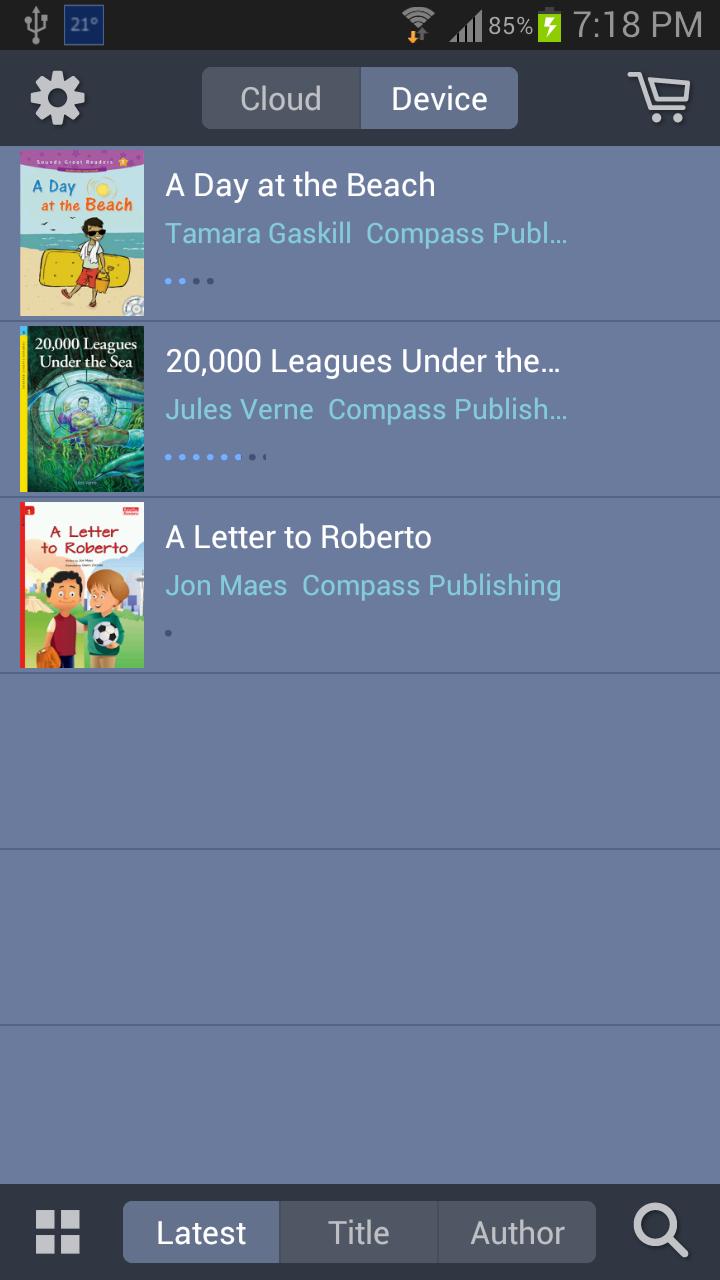The height and width of the screenshot is (1280, 720).
Task: Tap the last progress dot of 20,000 Leagues
Action: (263, 457)
